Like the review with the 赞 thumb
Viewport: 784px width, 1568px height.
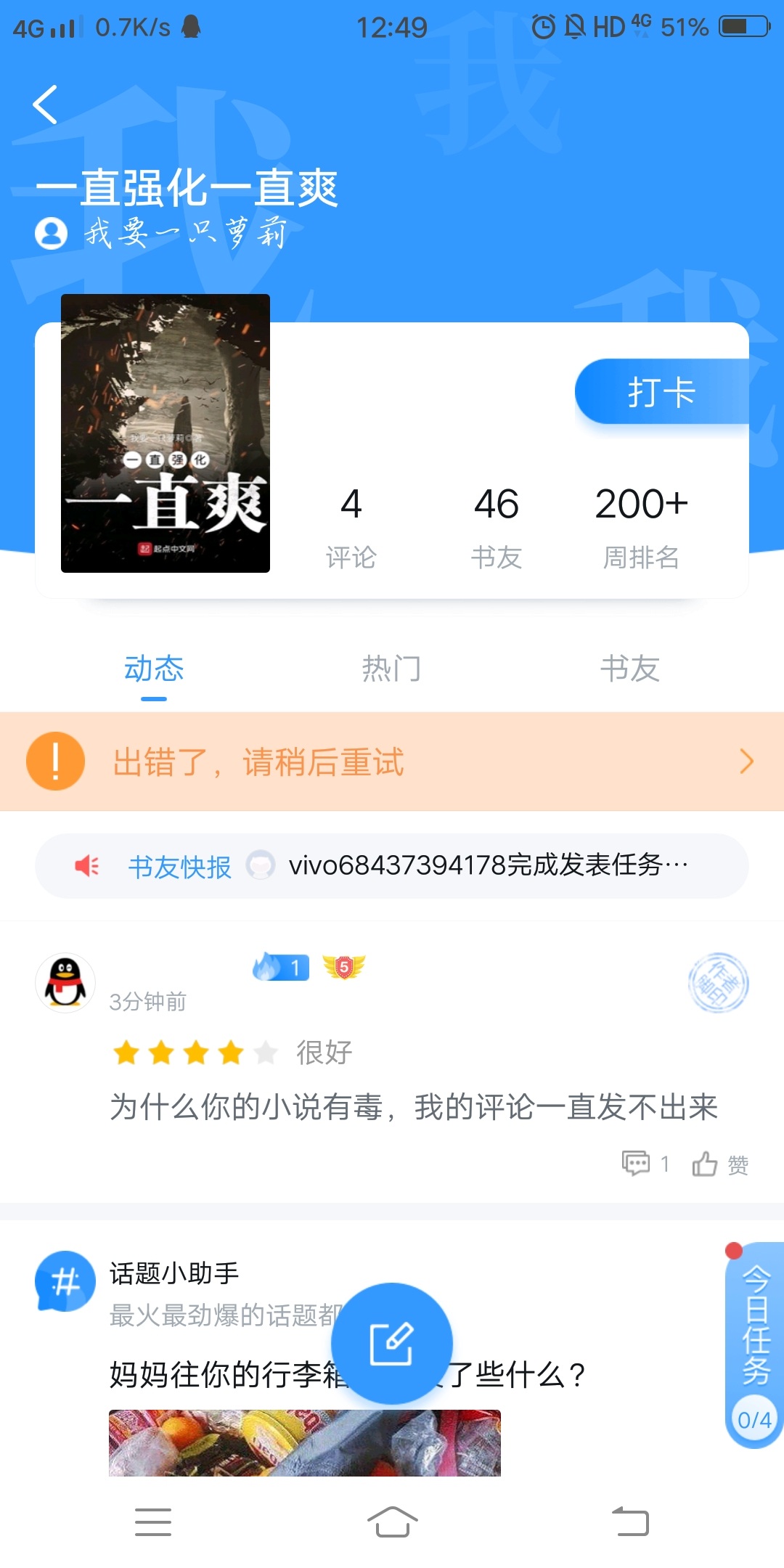coord(720,1164)
